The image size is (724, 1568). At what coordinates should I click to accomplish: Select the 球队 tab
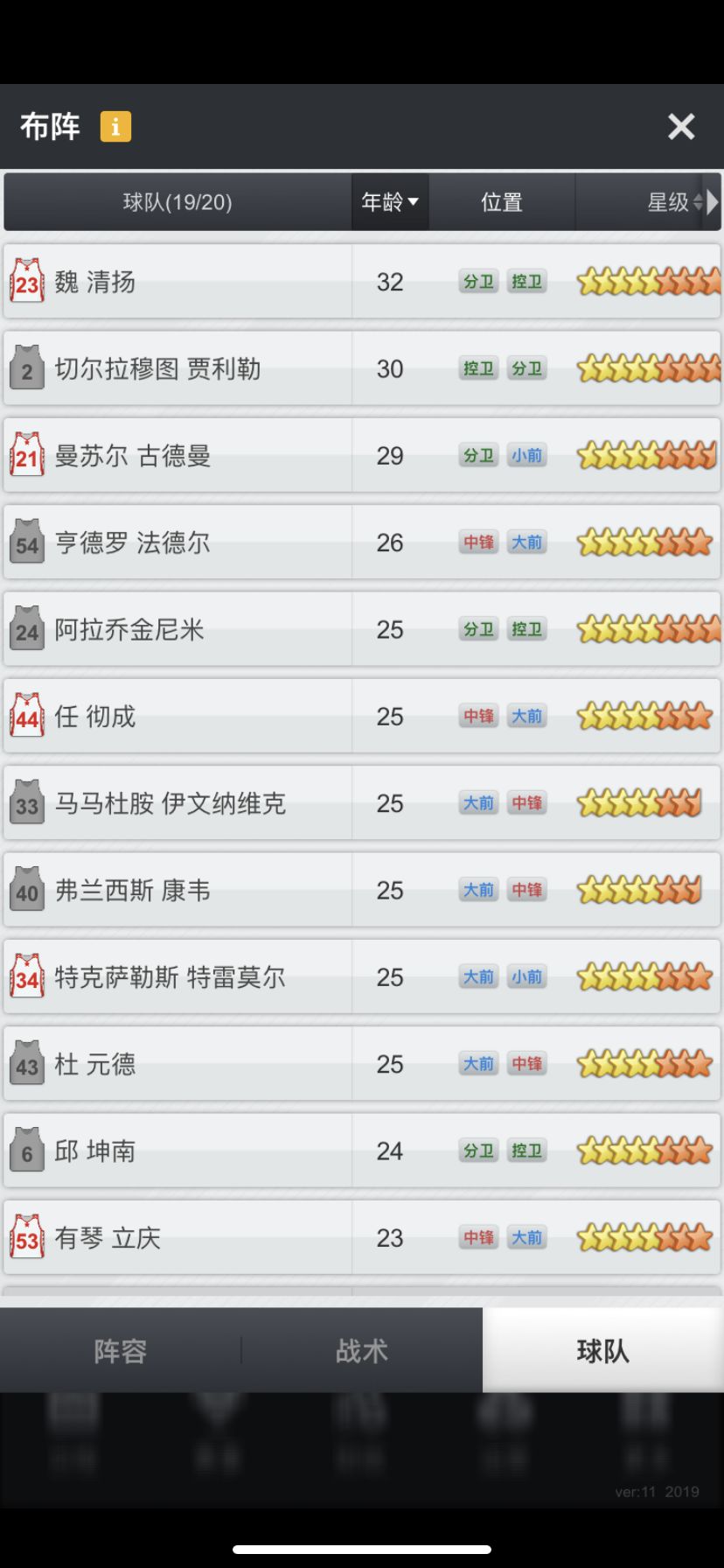coord(602,1350)
